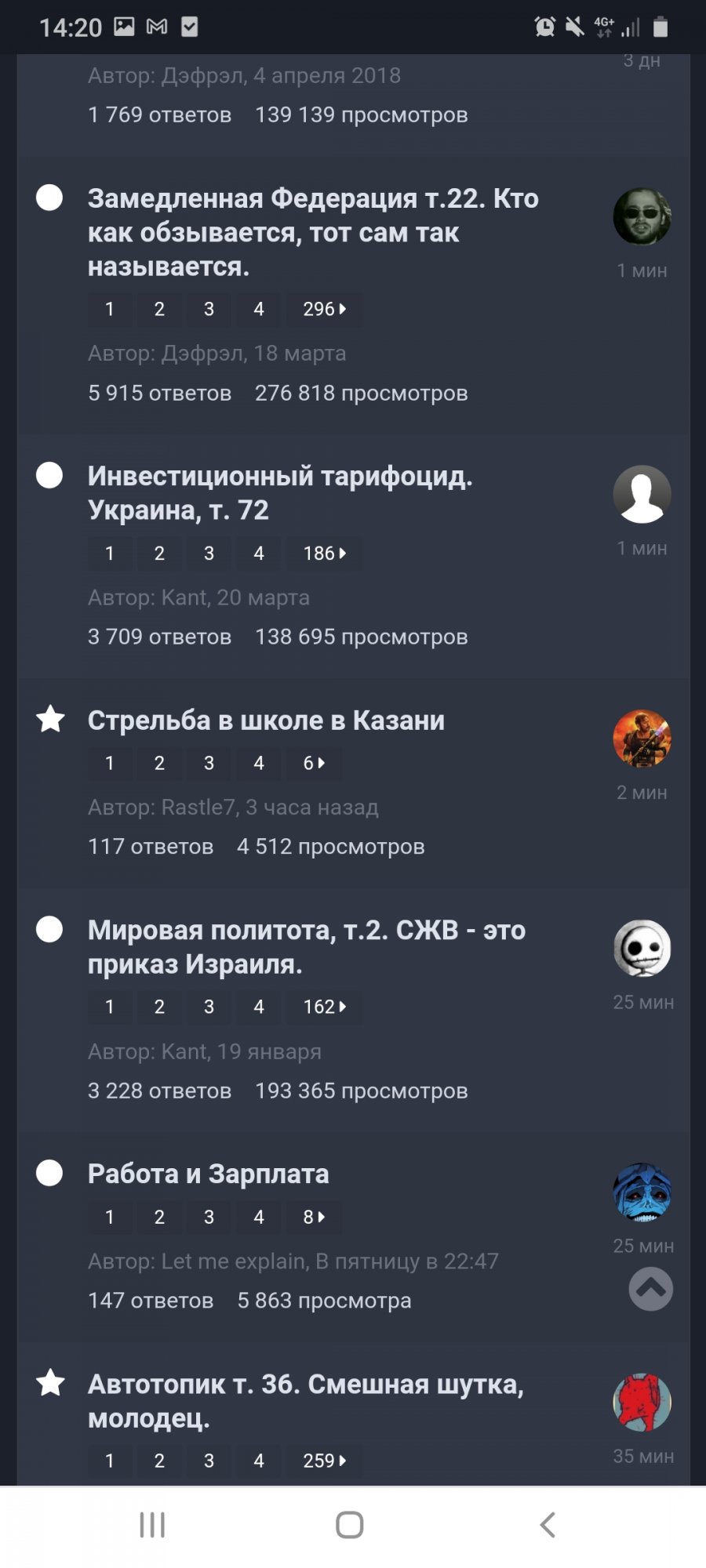Image resolution: width=706 pixels, height=1568 pixels.
Task: Go back with the system back button
Action: [548, 1525]
